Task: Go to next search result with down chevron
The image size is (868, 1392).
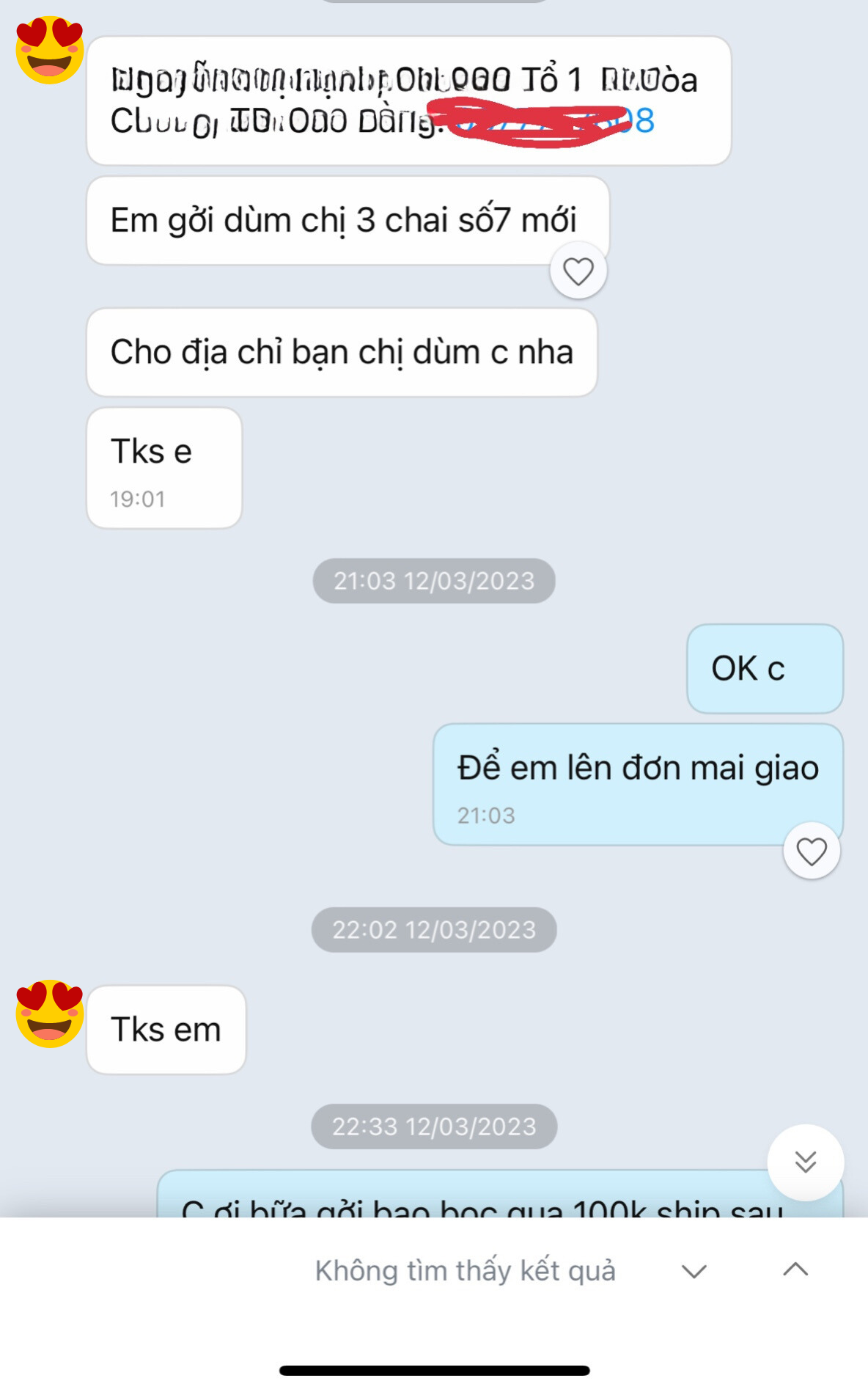Action: 694,1271
